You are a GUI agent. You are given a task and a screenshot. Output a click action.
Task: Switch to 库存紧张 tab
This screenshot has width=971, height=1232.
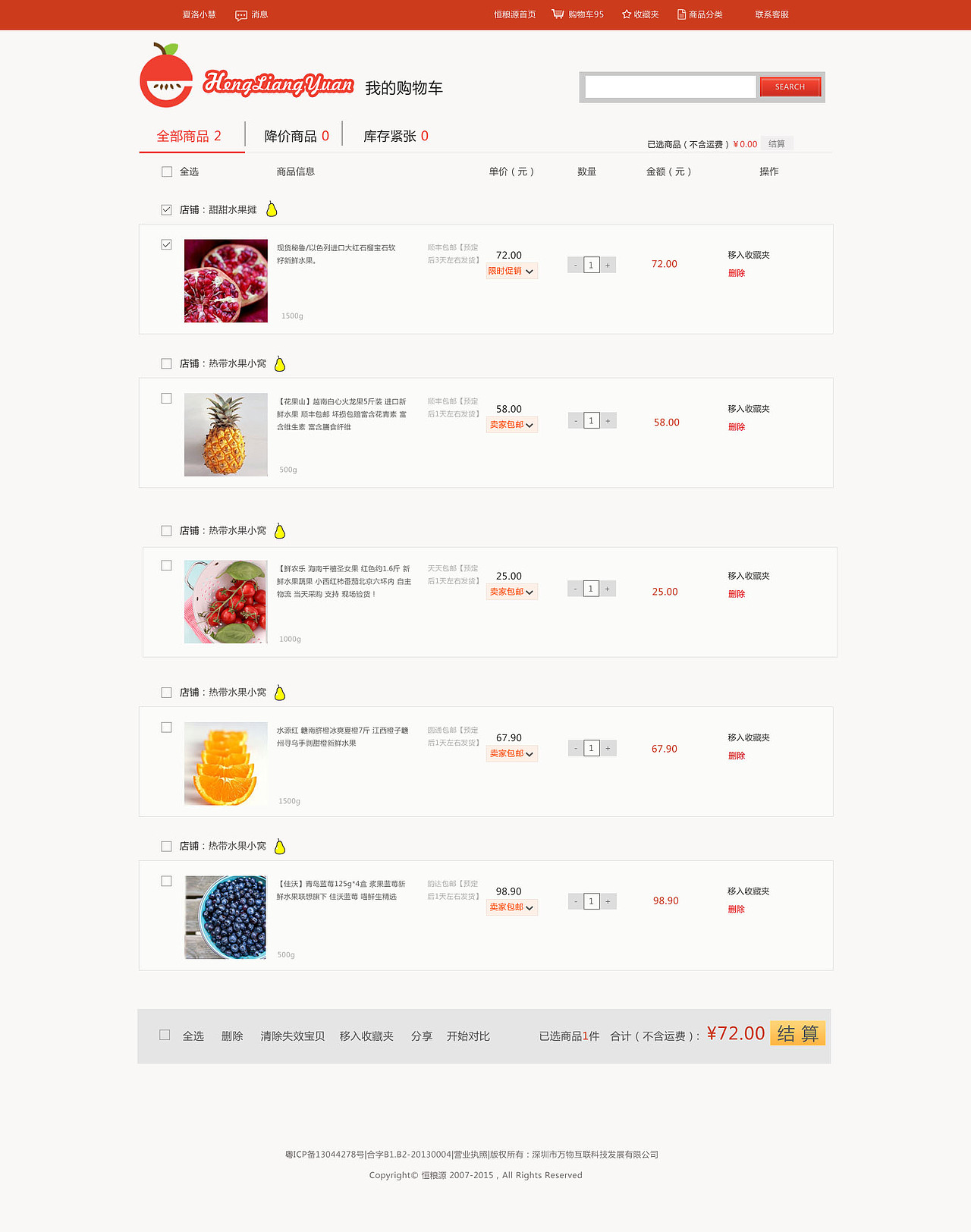click(396, 136)
